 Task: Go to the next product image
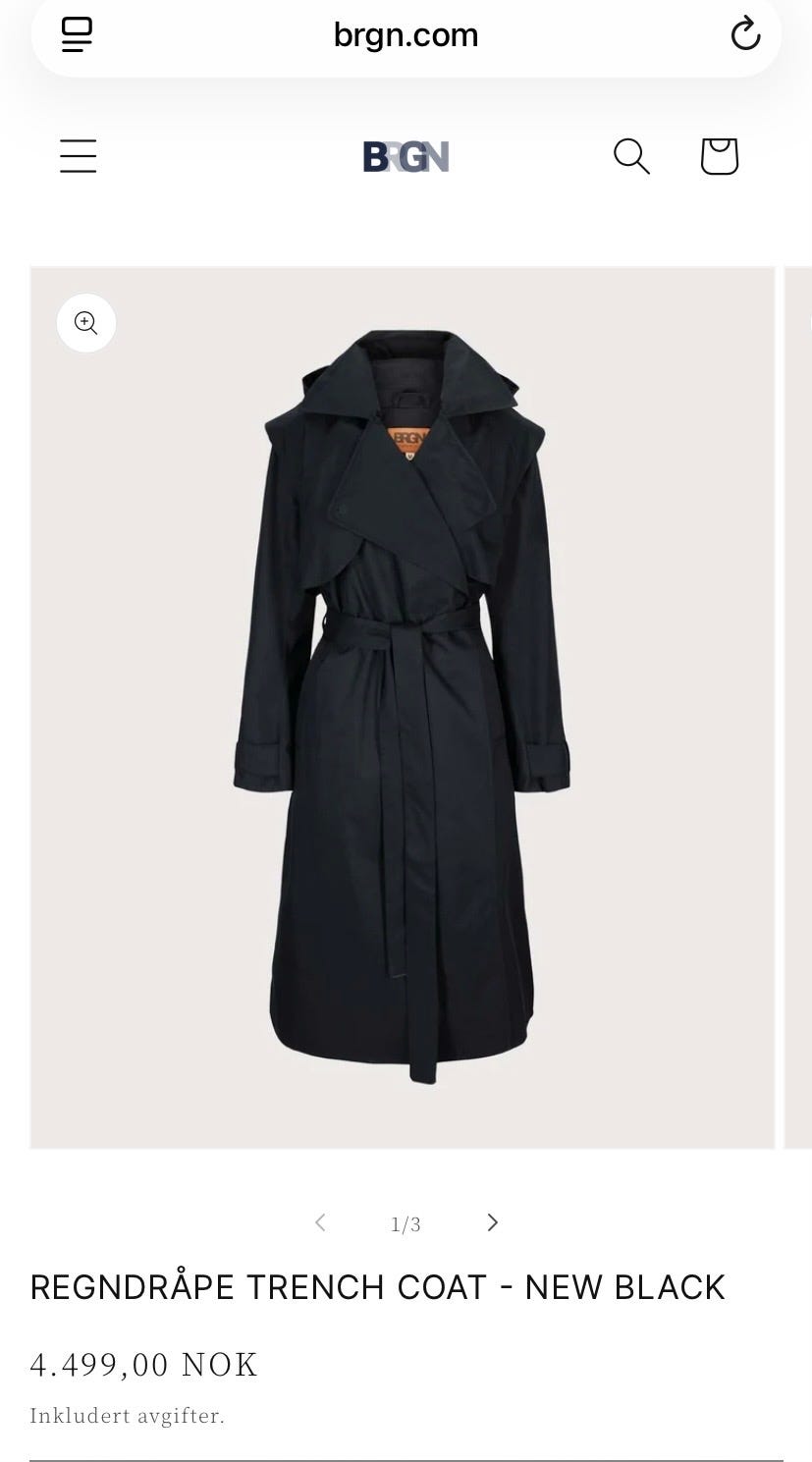click(x=493, y=1222)
